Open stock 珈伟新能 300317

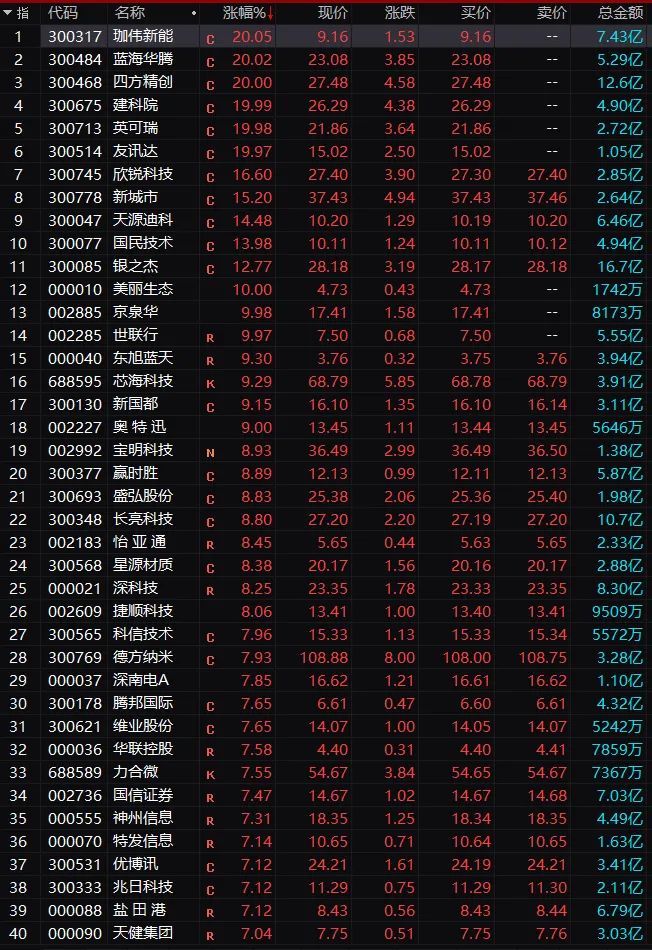point(142,36)
